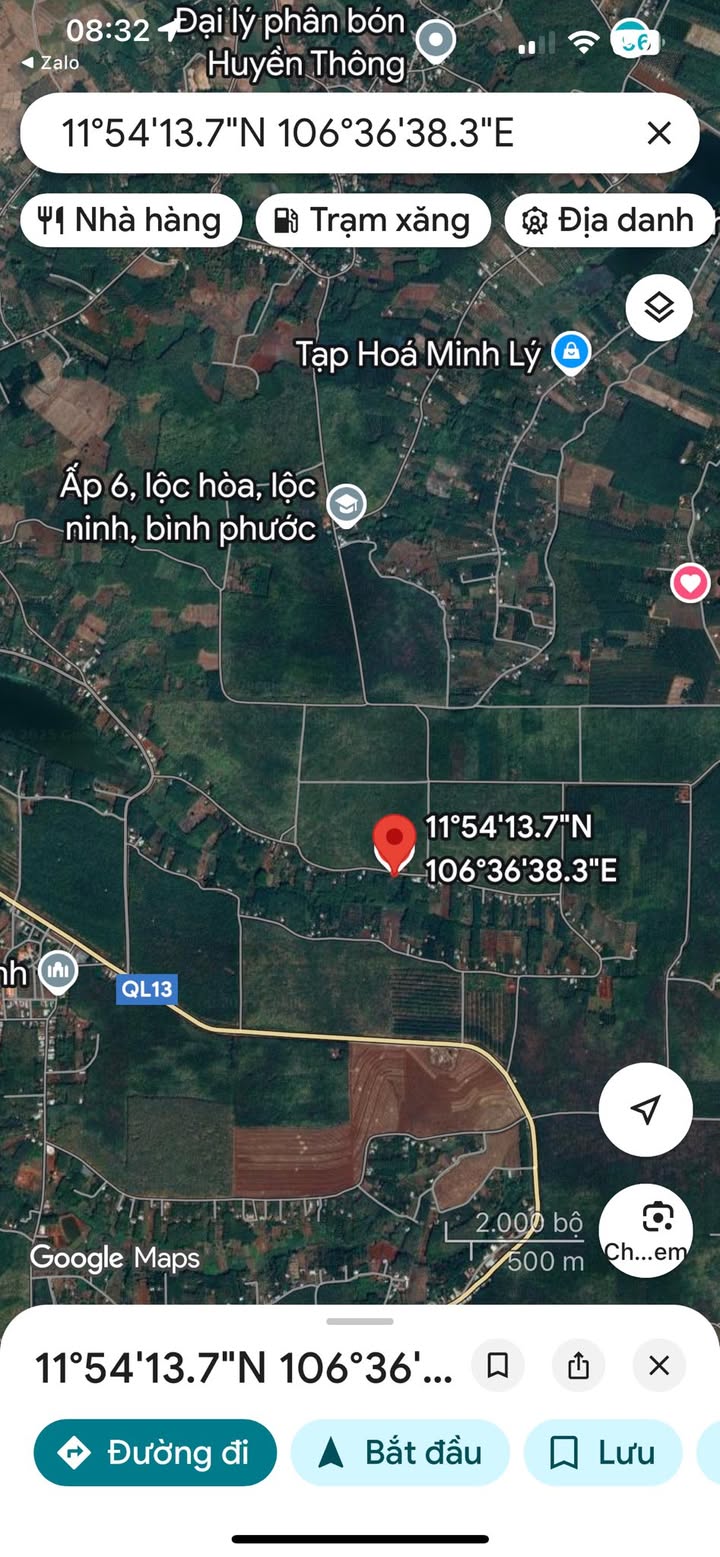Start navigation with Bắt đầu
The image size is (720, 1557).
click(400, 1452)
